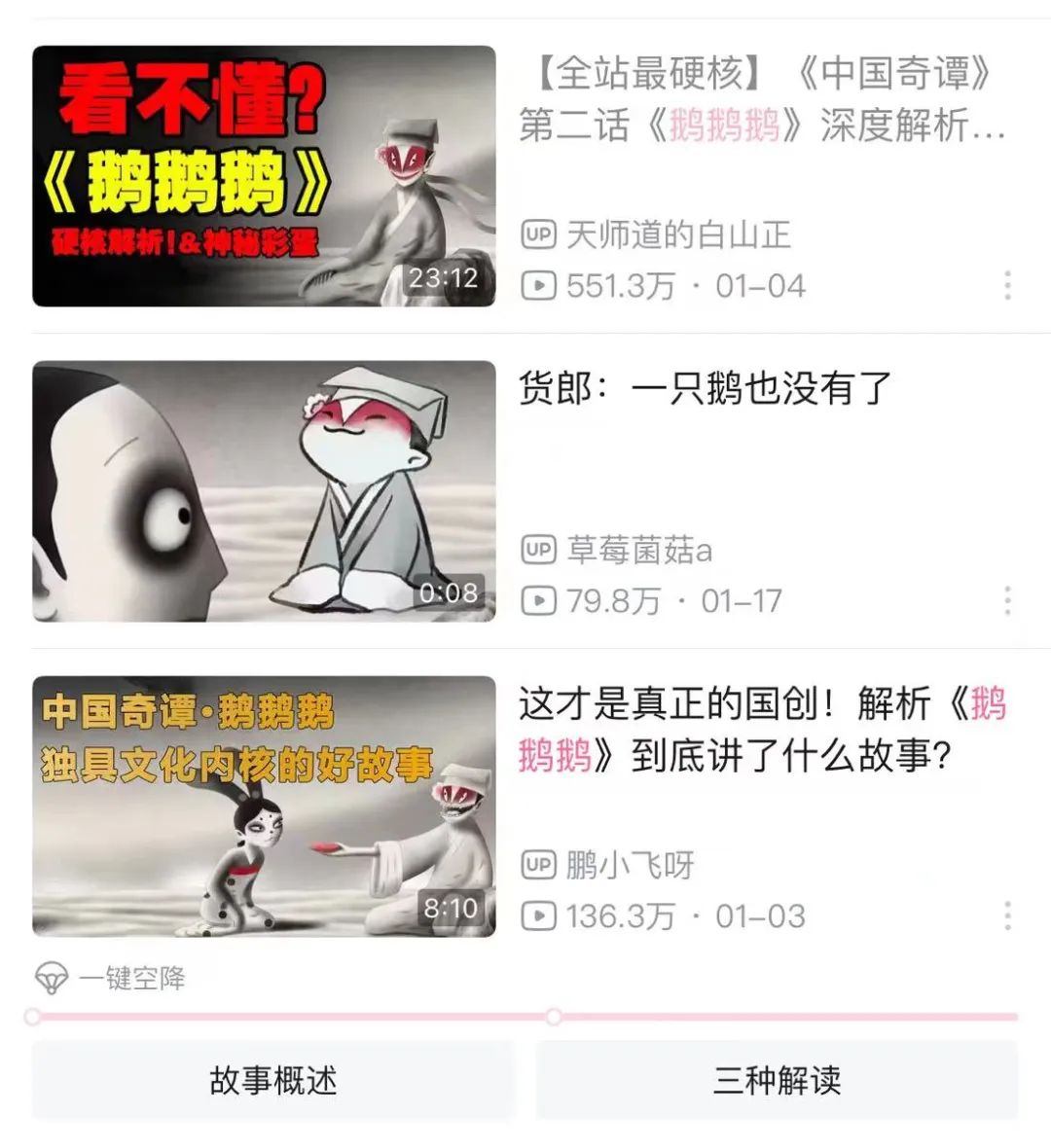
Task: Open the 8:10 video by 鹏小飞呀
Action: (x=264, y=807)
